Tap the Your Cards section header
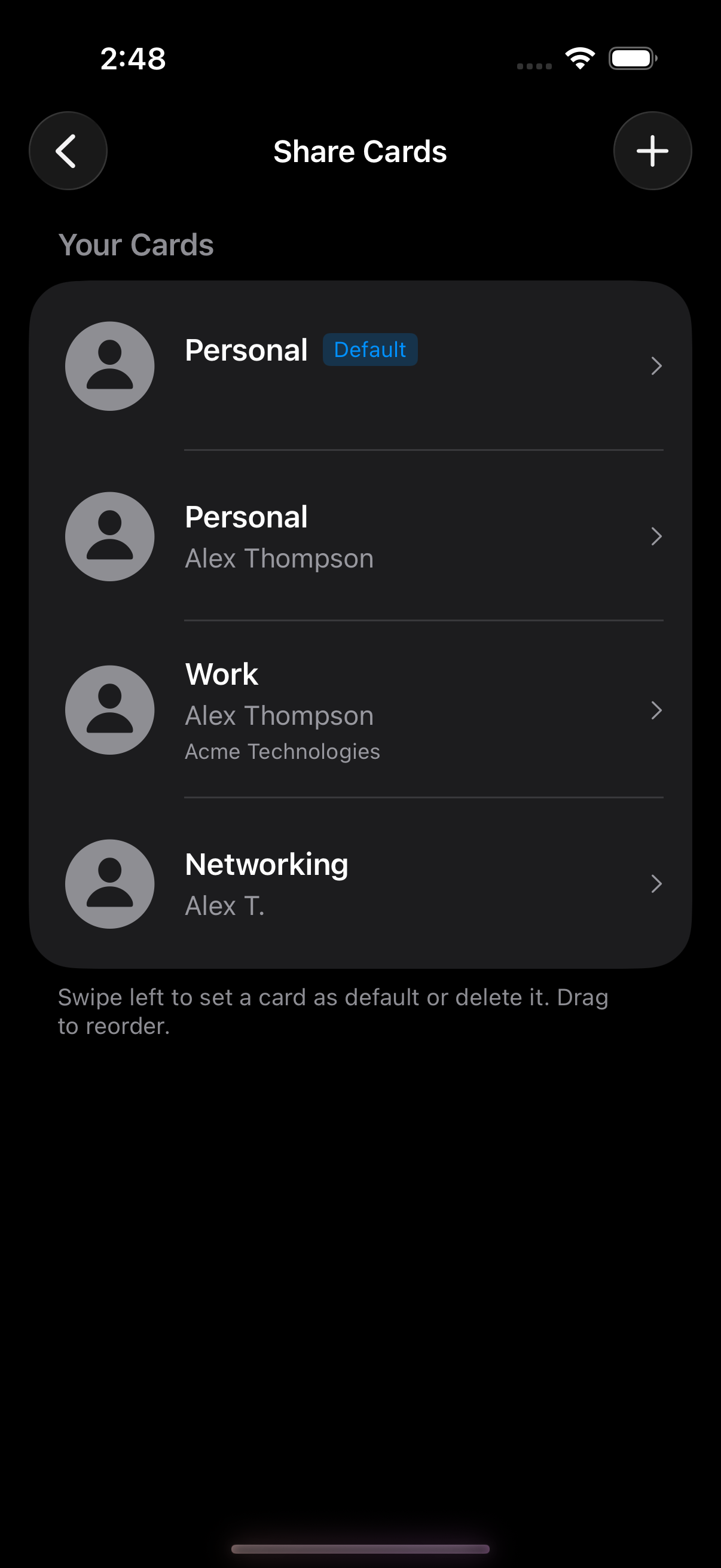721x1568 pixels. click(x=136, y=244)
